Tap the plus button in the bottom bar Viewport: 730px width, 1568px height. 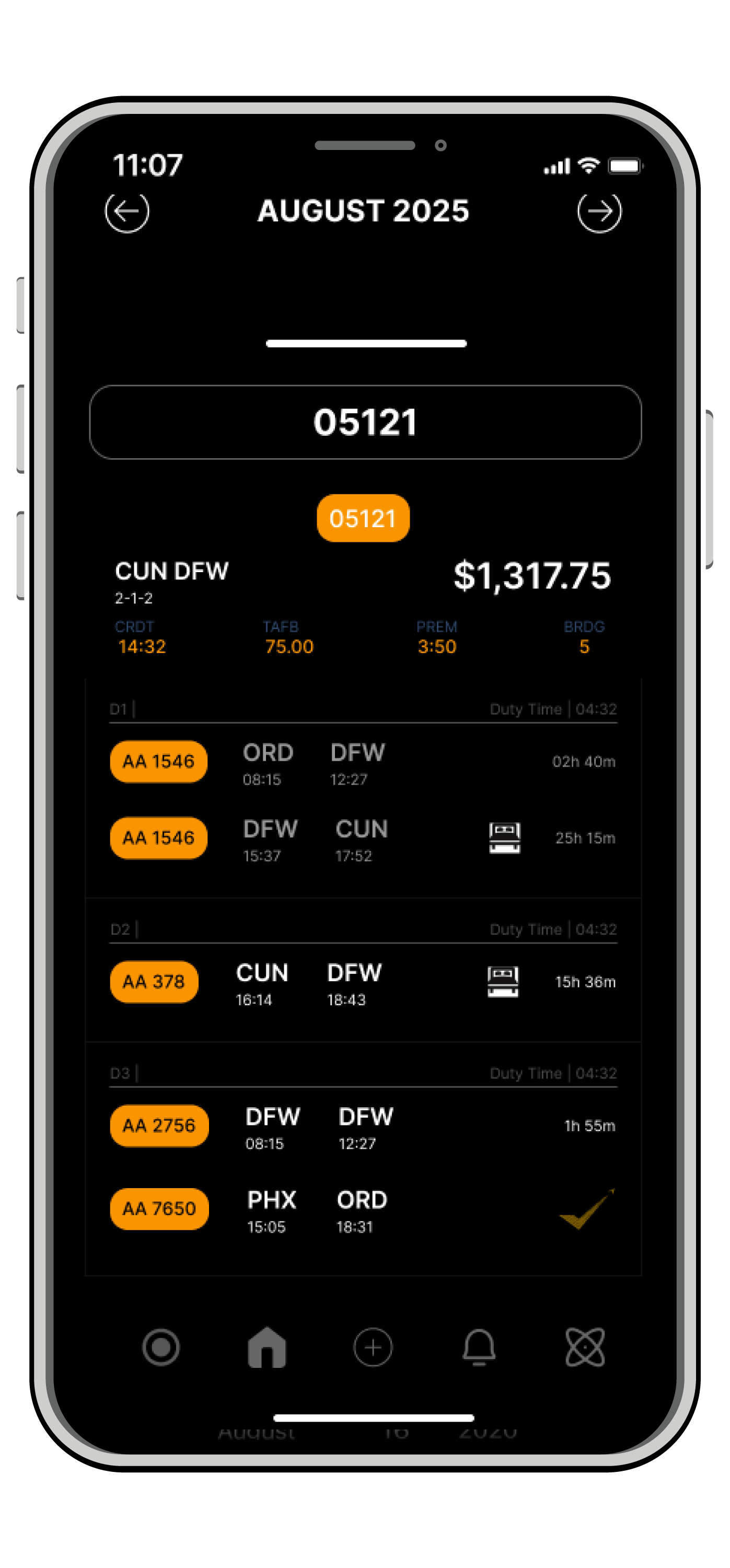(373, 1347)
